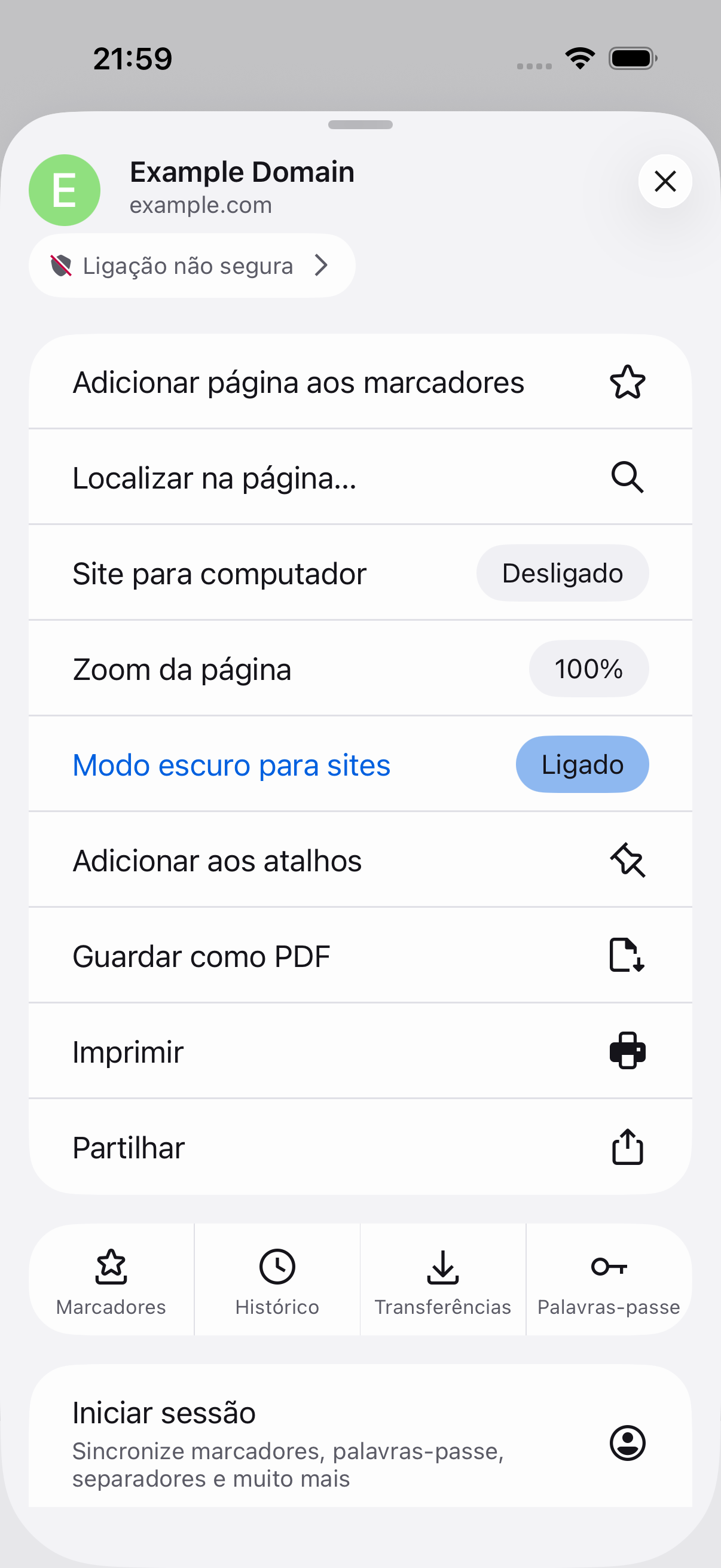
Task: Turn off Modo escuro para sites
Action: pos(582,764)
